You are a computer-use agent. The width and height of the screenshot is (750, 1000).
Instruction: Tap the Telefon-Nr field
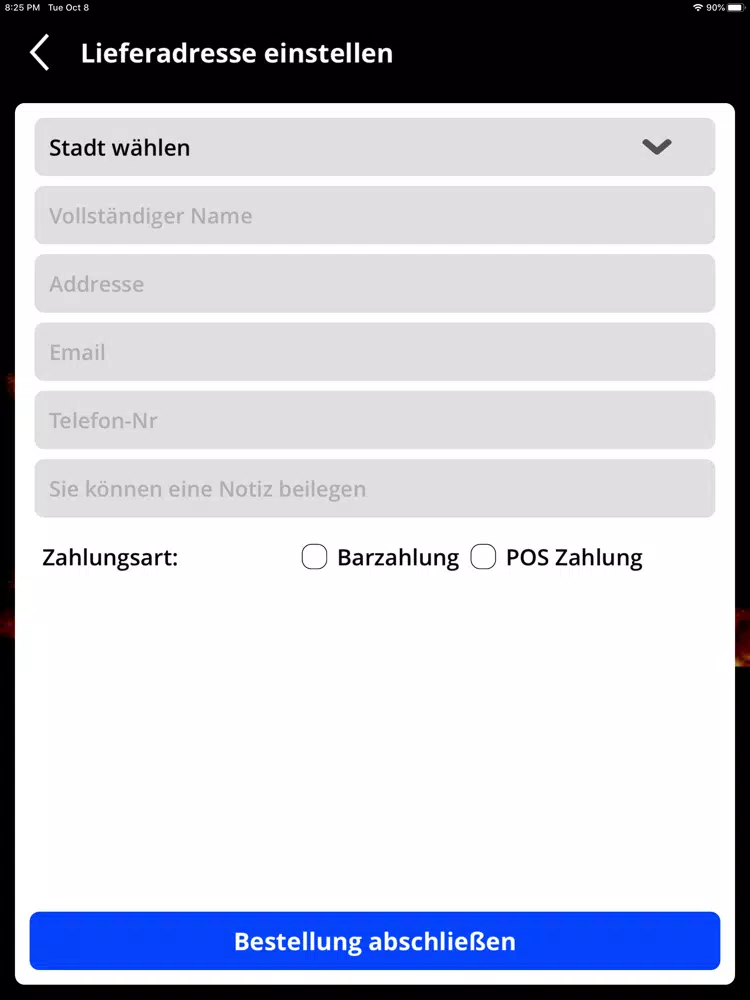pyautogui.click(x=375, y=420)
